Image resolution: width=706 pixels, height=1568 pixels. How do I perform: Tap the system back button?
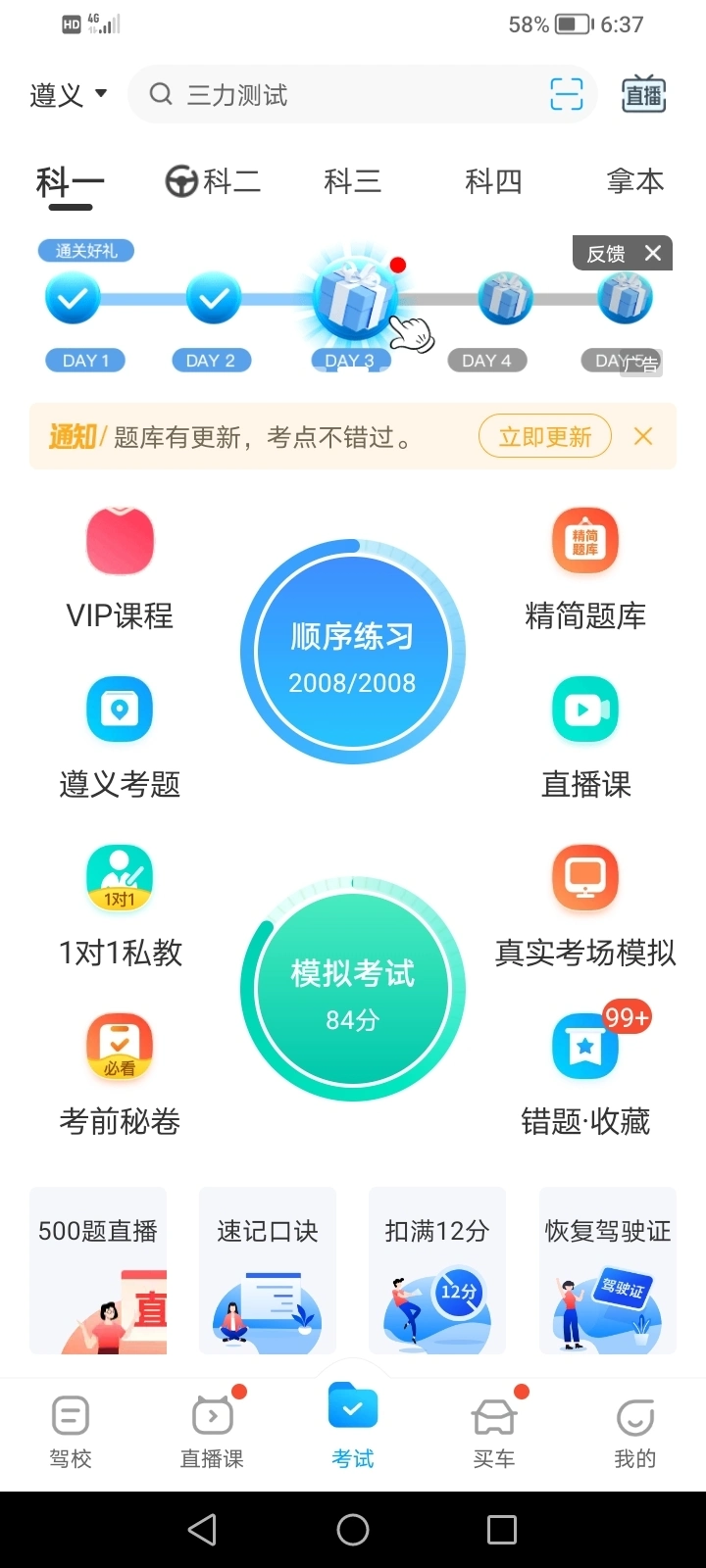tap(202, 1529)
